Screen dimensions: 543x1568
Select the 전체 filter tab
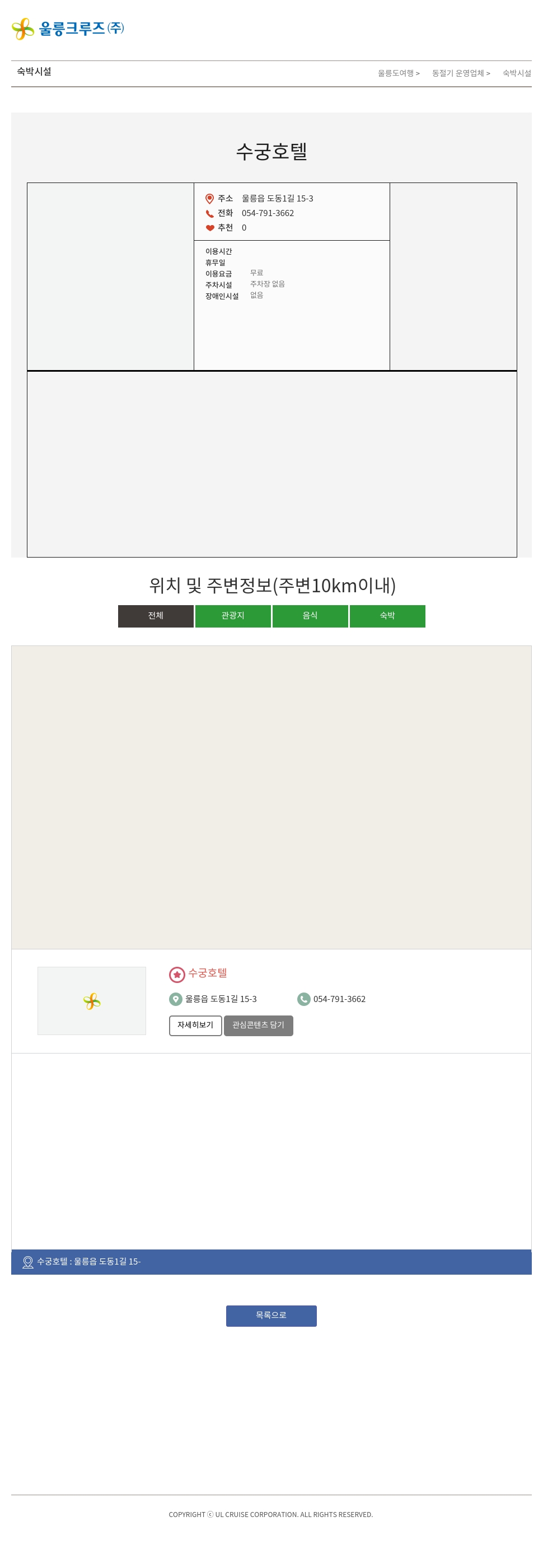coord(156,615)
